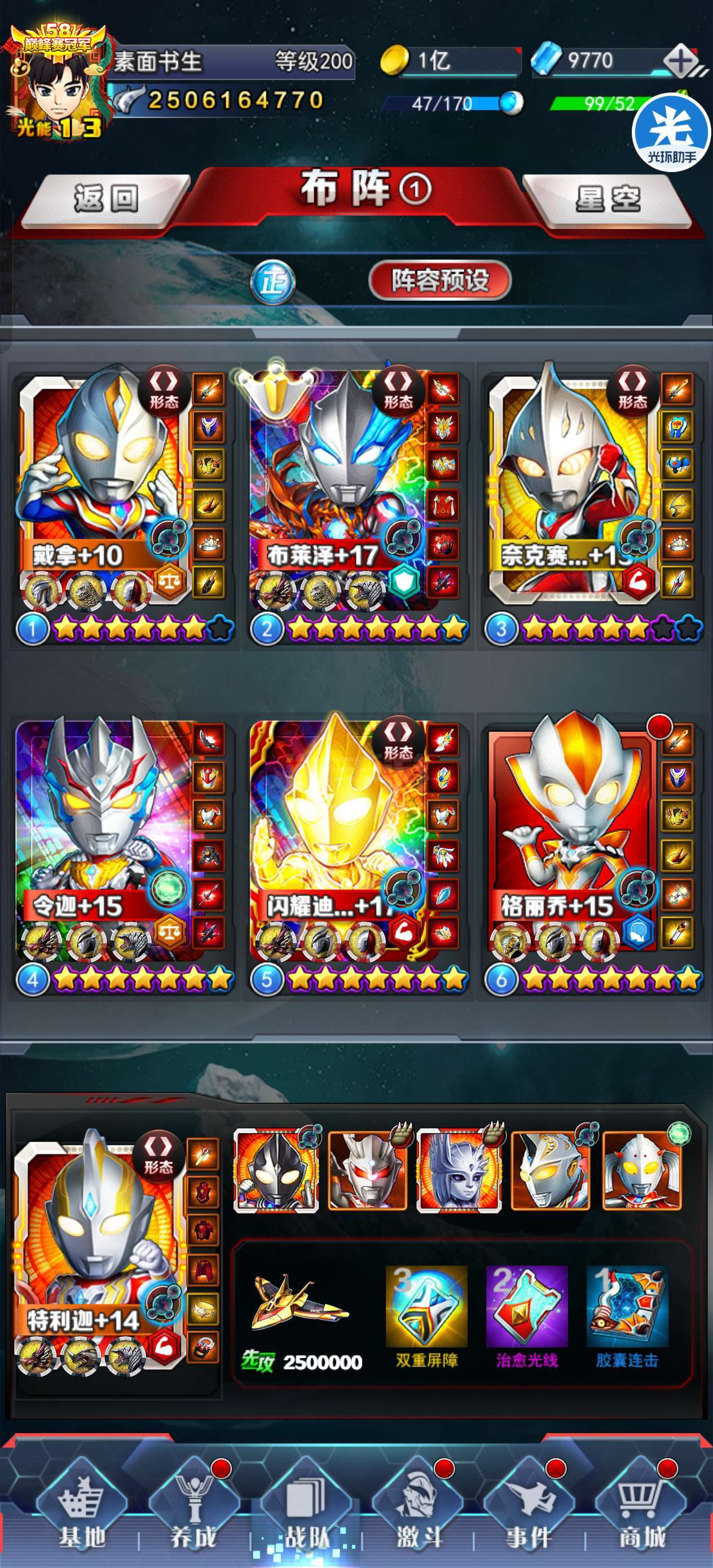Switch to the 商城 tab
The height and width of the screenshot is (1568, 713).
pyautogui.click(x=641, y=1509)
